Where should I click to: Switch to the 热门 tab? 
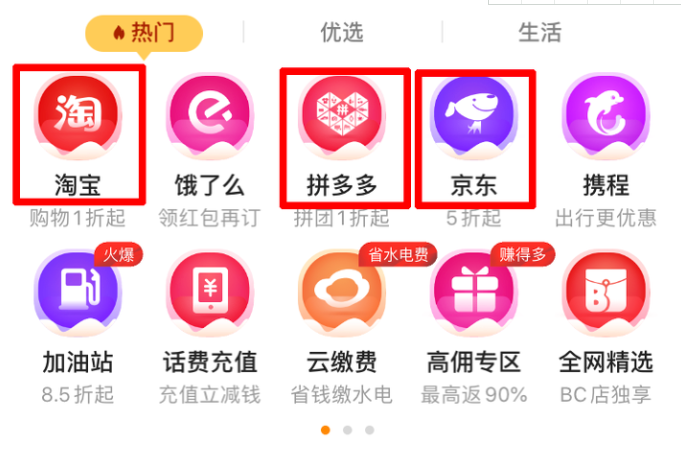[144, 32]
